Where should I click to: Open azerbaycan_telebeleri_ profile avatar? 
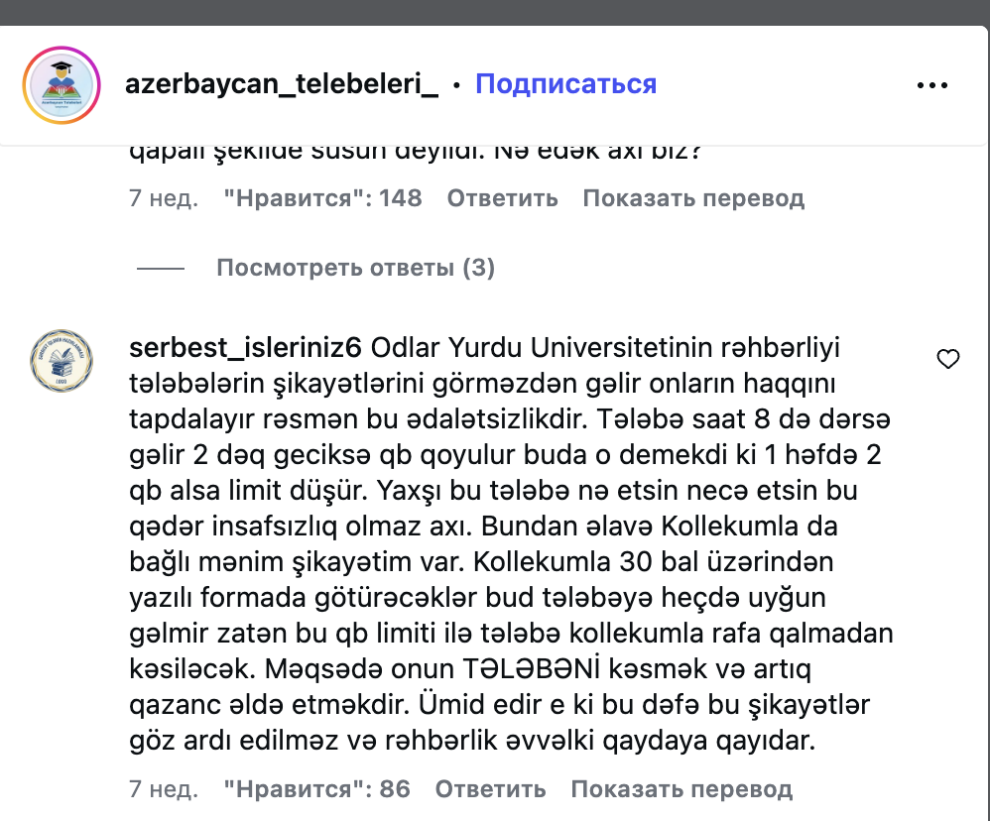pos(62,85)
